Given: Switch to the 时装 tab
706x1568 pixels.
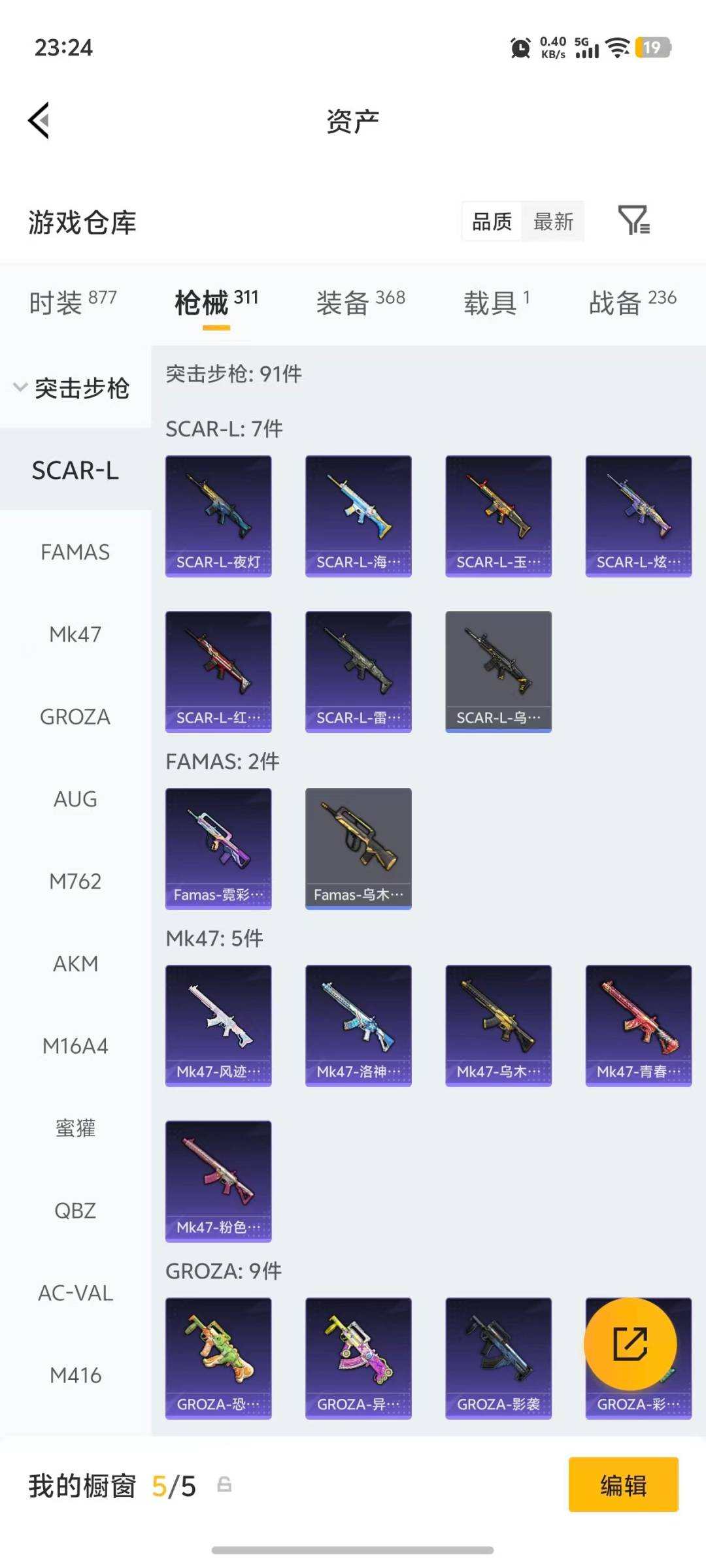Looking at the screenshot, I should pyautogui.click(x=73, y=302).
